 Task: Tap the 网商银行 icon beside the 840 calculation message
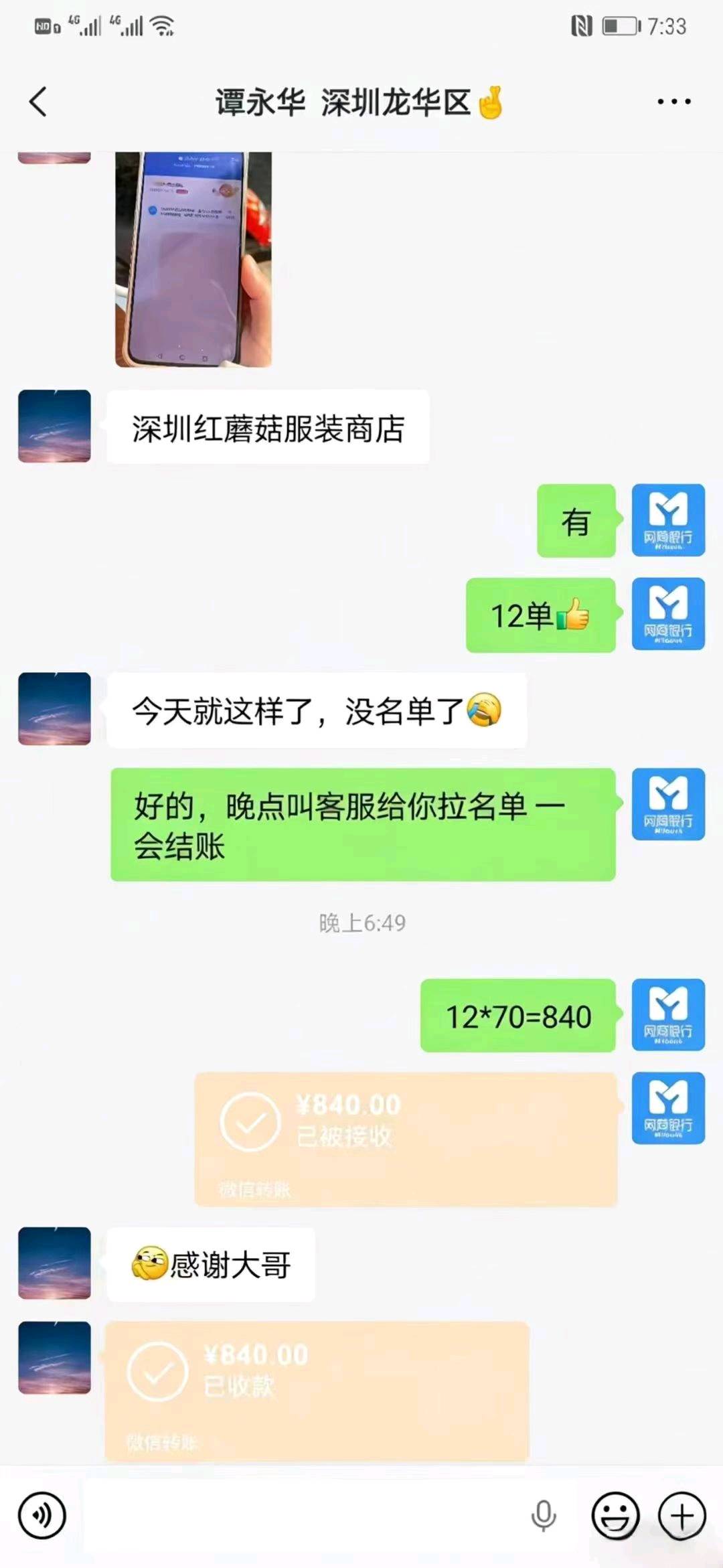[x=667, y=1016]
